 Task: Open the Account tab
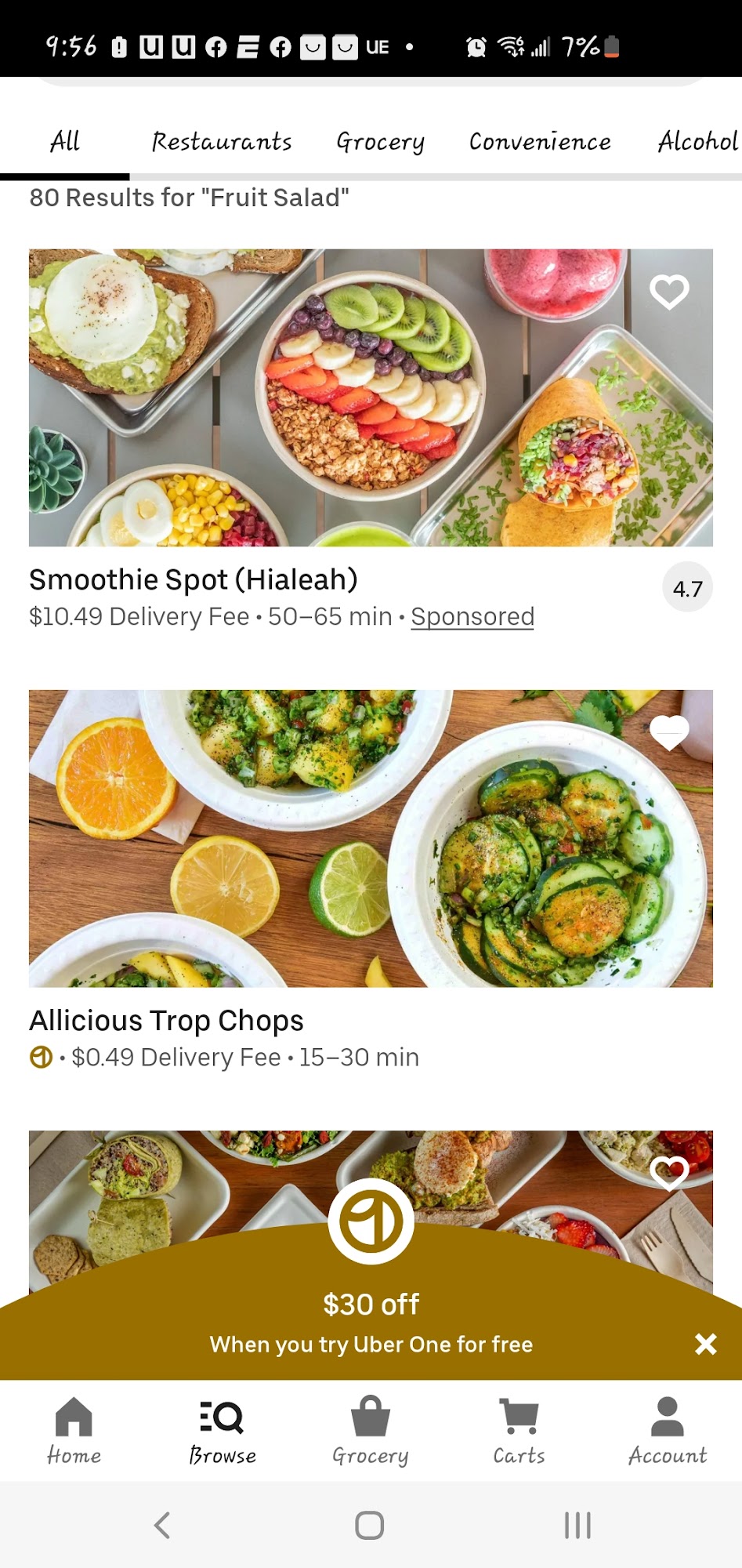668,1432
